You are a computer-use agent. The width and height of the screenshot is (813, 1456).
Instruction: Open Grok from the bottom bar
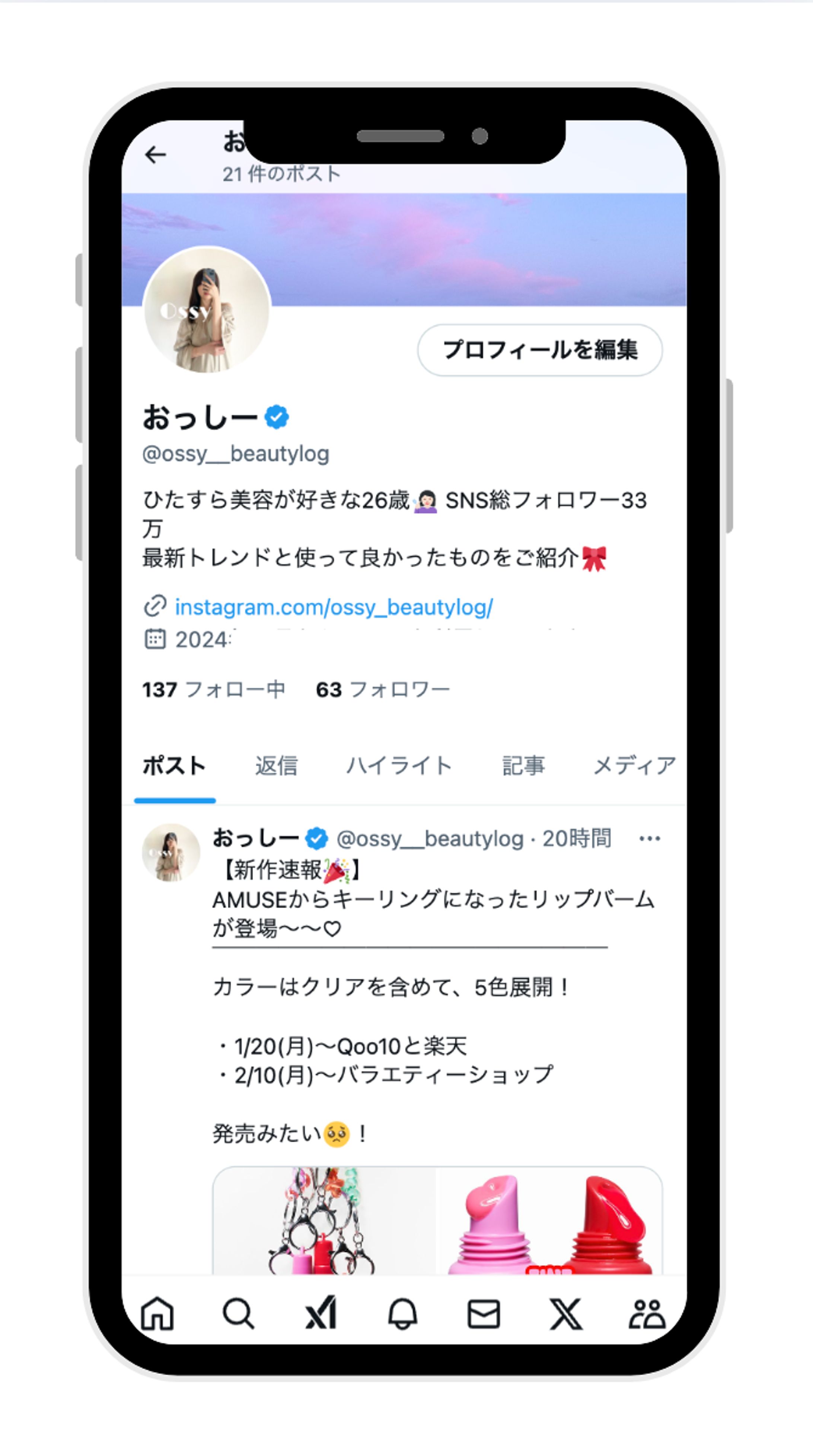coord(321,1313)
